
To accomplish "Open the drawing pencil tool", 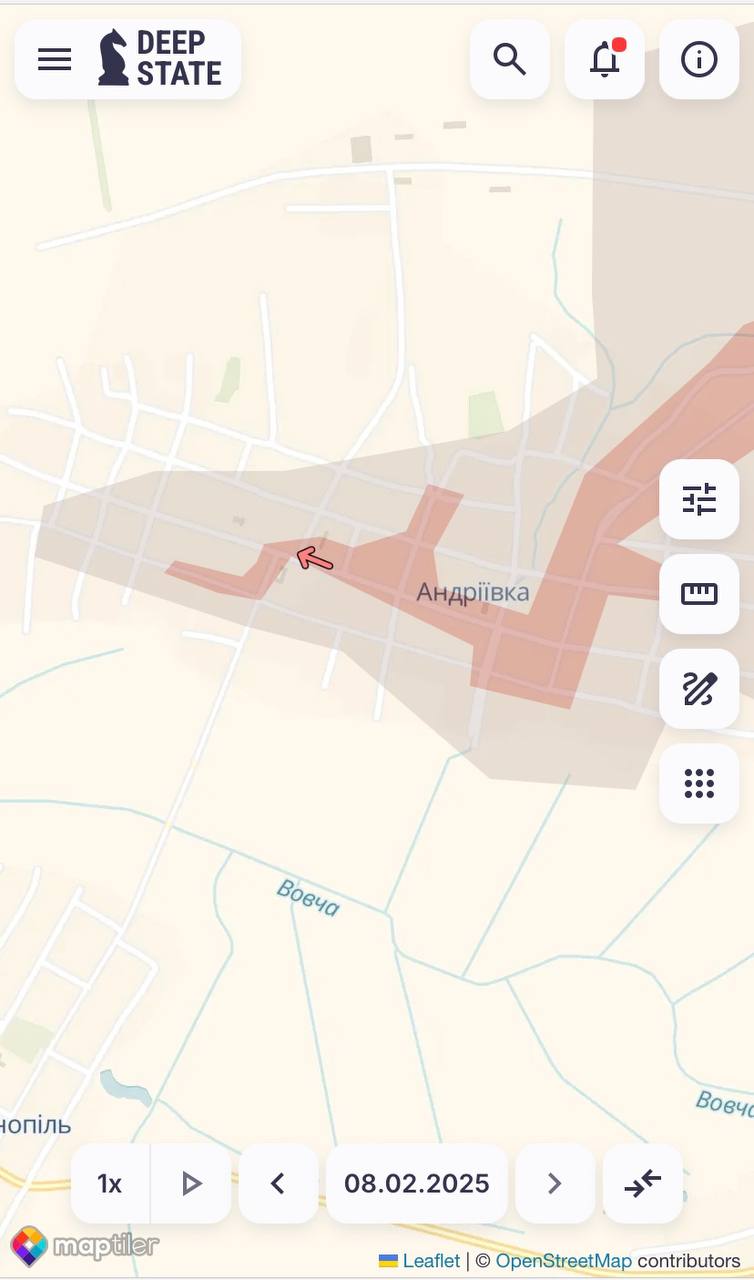I will pyautogui.click(x=699, y=689).
